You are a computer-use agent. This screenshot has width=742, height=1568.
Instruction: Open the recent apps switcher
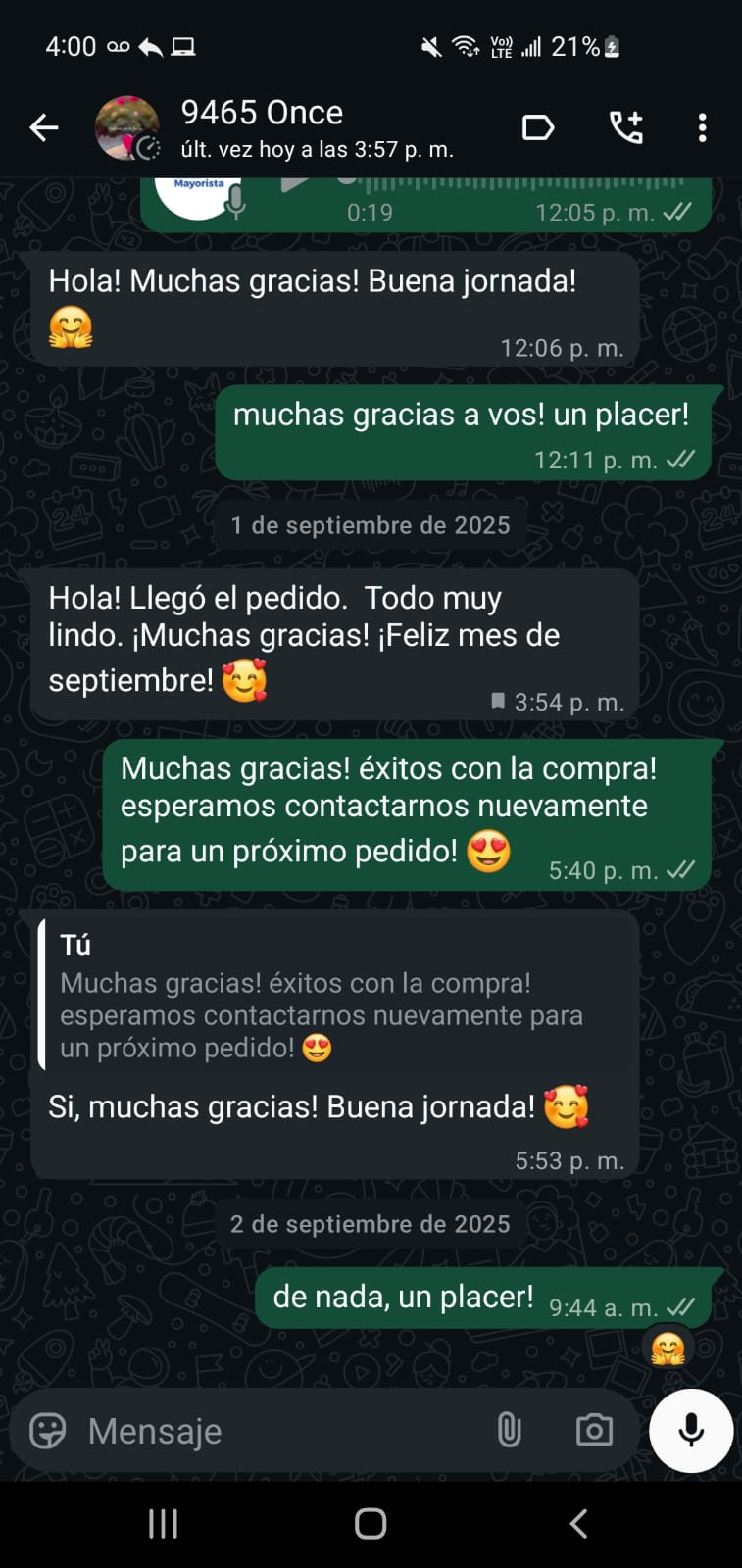pos(163,1524)
